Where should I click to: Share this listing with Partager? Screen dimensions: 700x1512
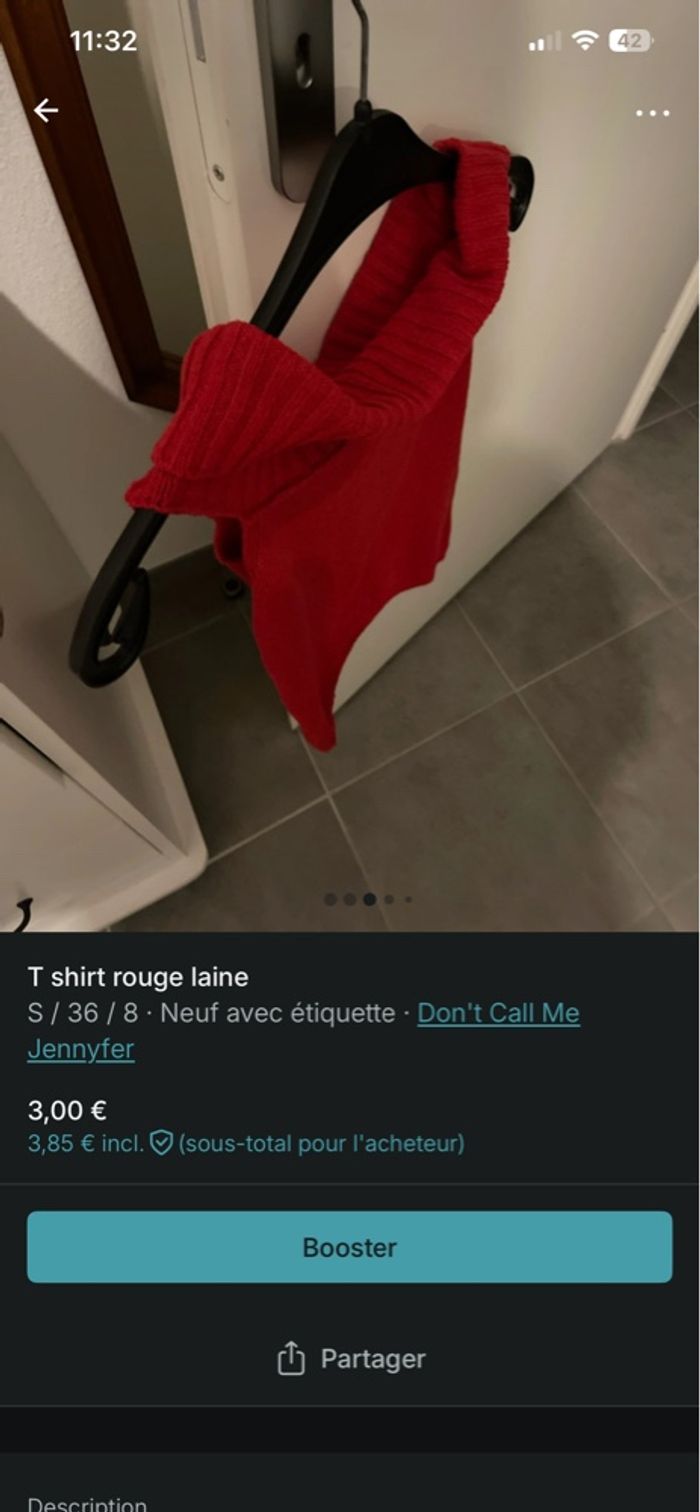(350, 1359)
